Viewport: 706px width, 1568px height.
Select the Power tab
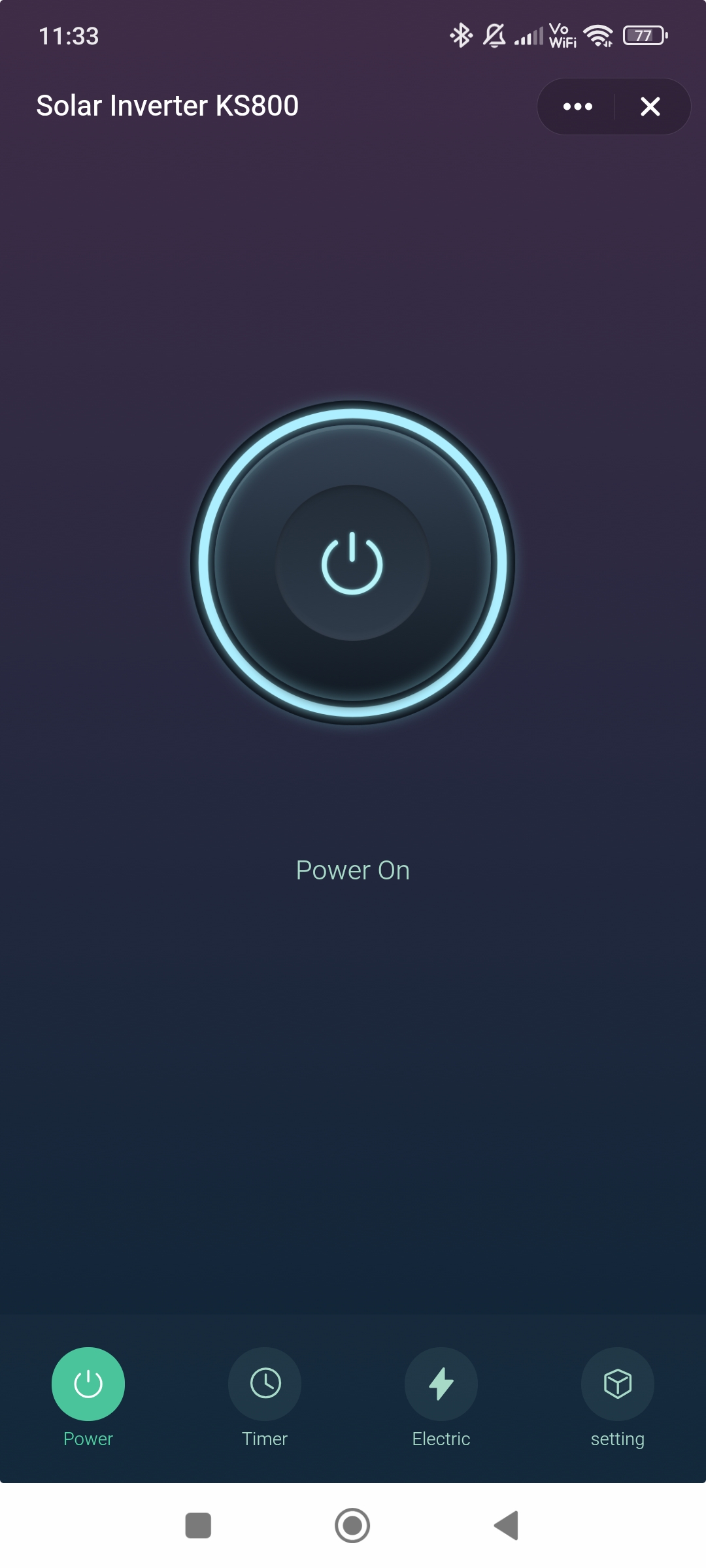pyautogui.click(x=88, y=1384)
